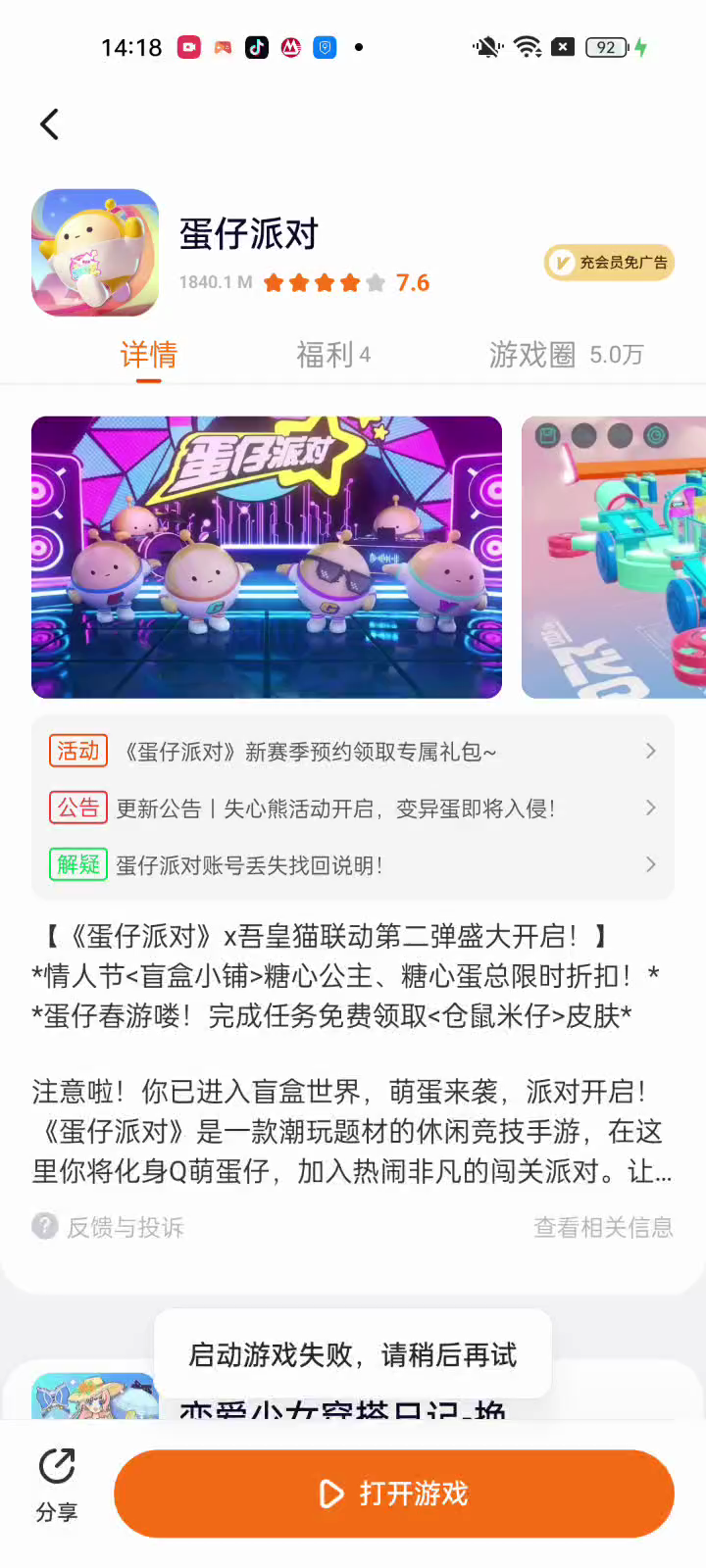Open the second game screenshot
Image resolution: width=706 pixels, height=1568 pixels.
(615, 557)
